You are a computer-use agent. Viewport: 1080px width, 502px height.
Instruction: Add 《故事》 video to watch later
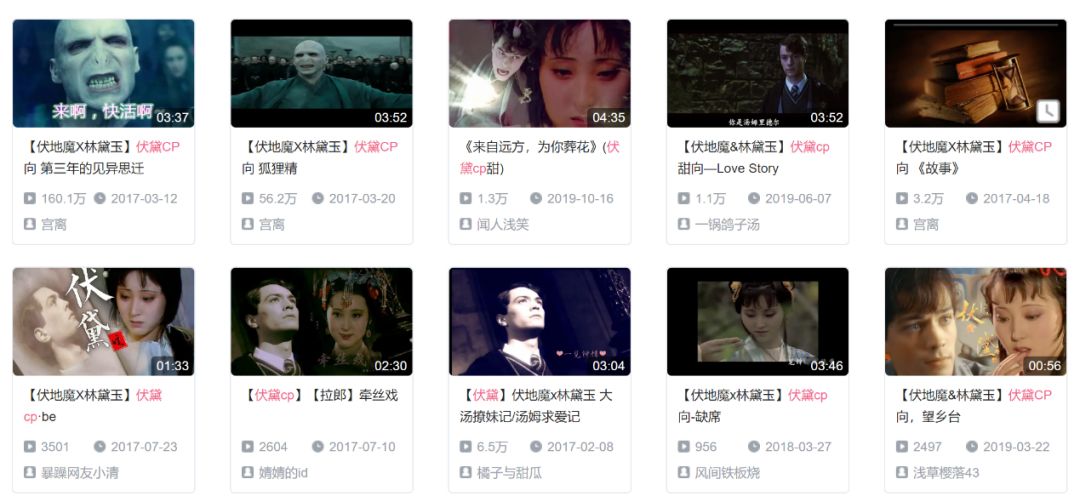pyautogui.click(x=1047, y=111)
